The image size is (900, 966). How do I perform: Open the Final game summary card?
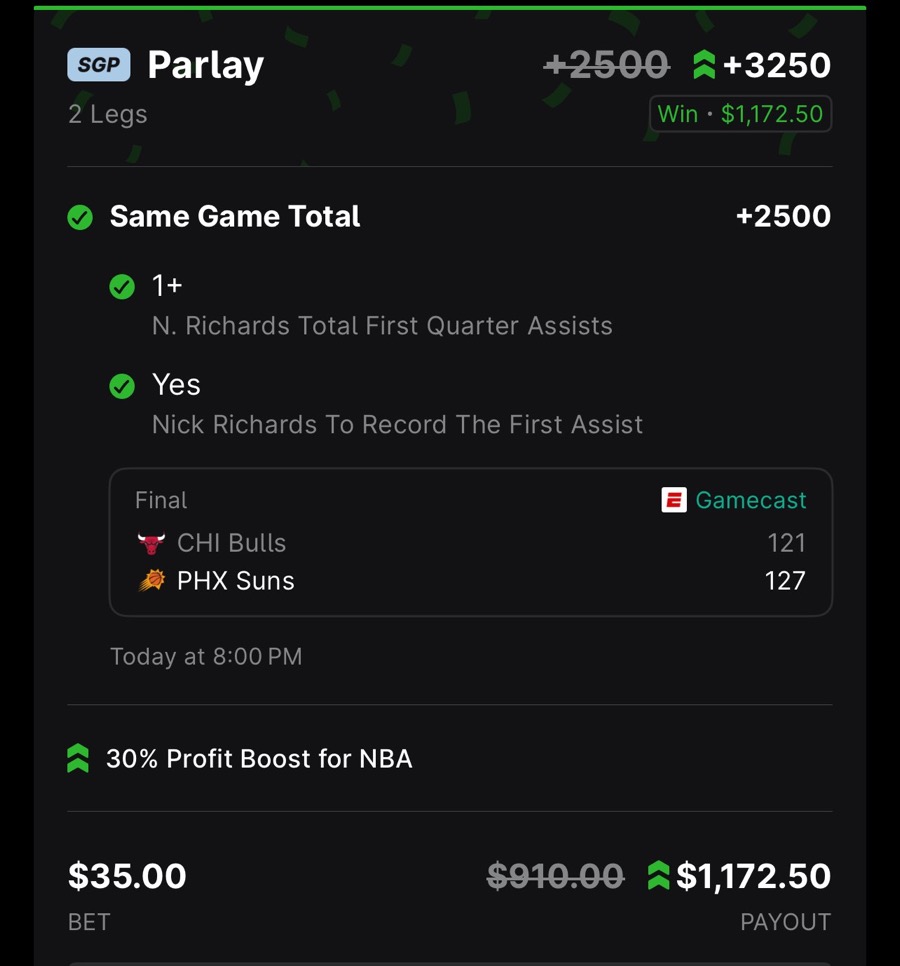coord(470,542)
